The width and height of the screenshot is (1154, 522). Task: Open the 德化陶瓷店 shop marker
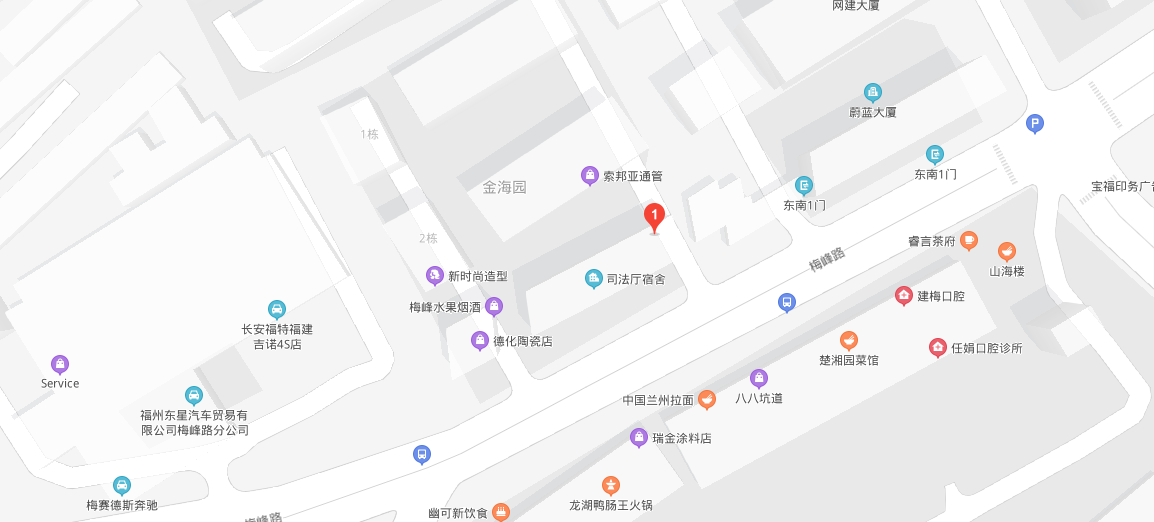(481, 341)
